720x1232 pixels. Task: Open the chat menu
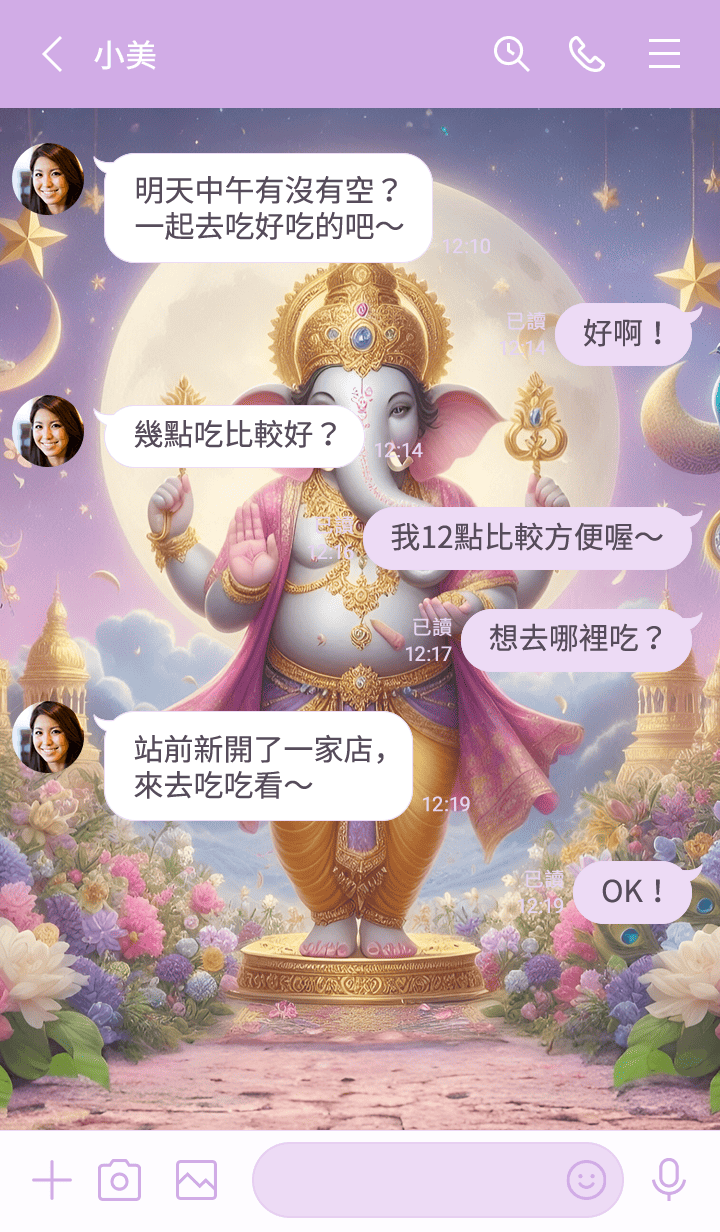(x=664, y=54)
